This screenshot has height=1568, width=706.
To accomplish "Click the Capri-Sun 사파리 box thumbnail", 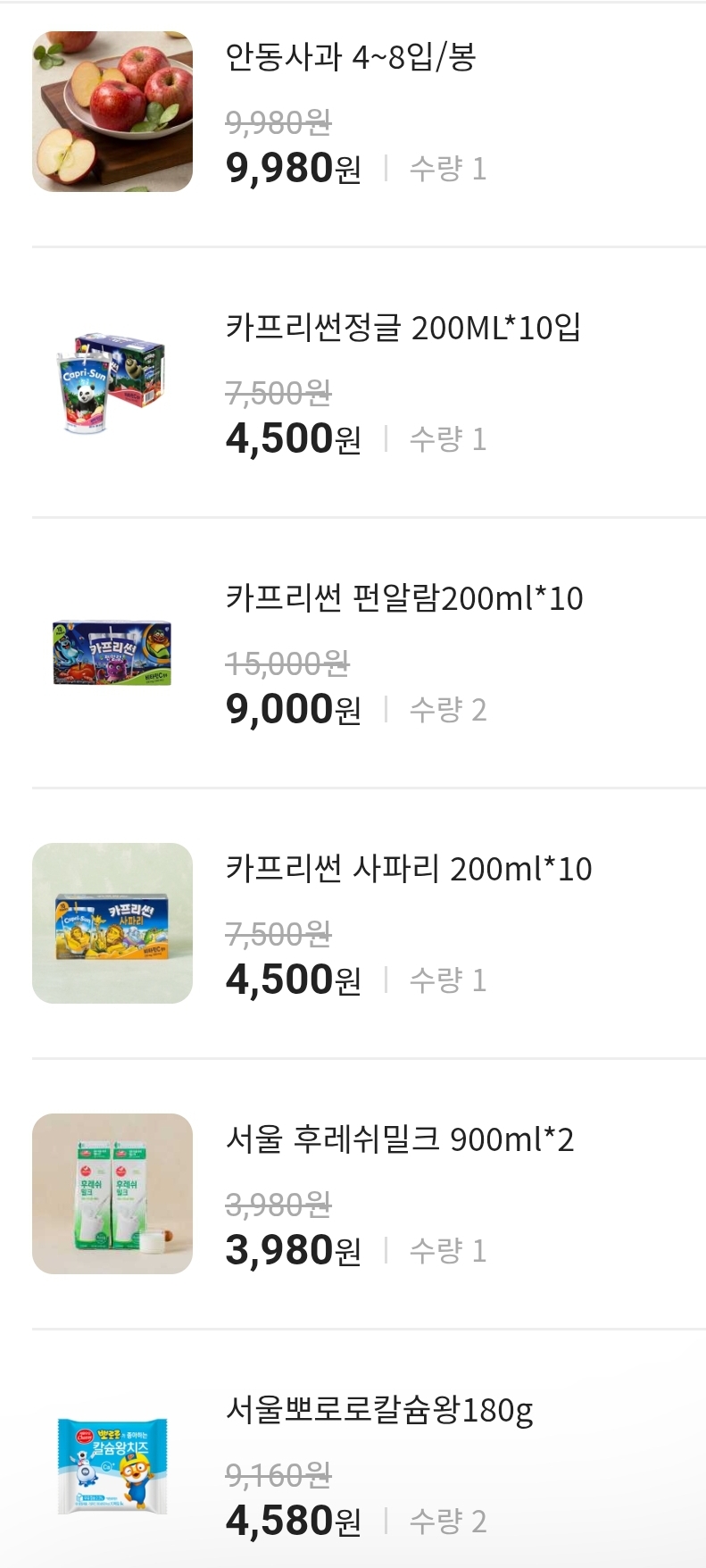I will [111, 922].
